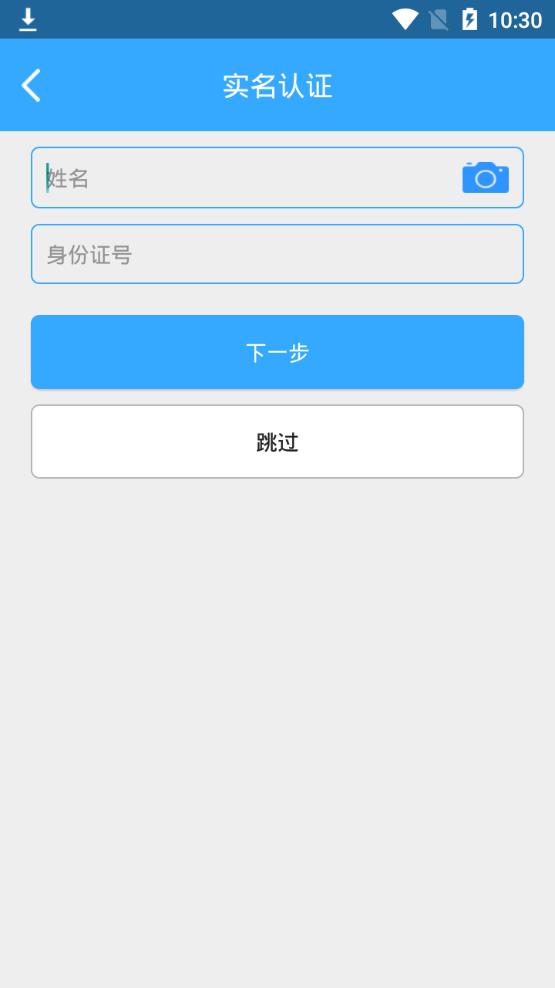Viewport: 555px width, 988px height.
Task: Focus the 姓名 name field
Action: coord(277,178)
